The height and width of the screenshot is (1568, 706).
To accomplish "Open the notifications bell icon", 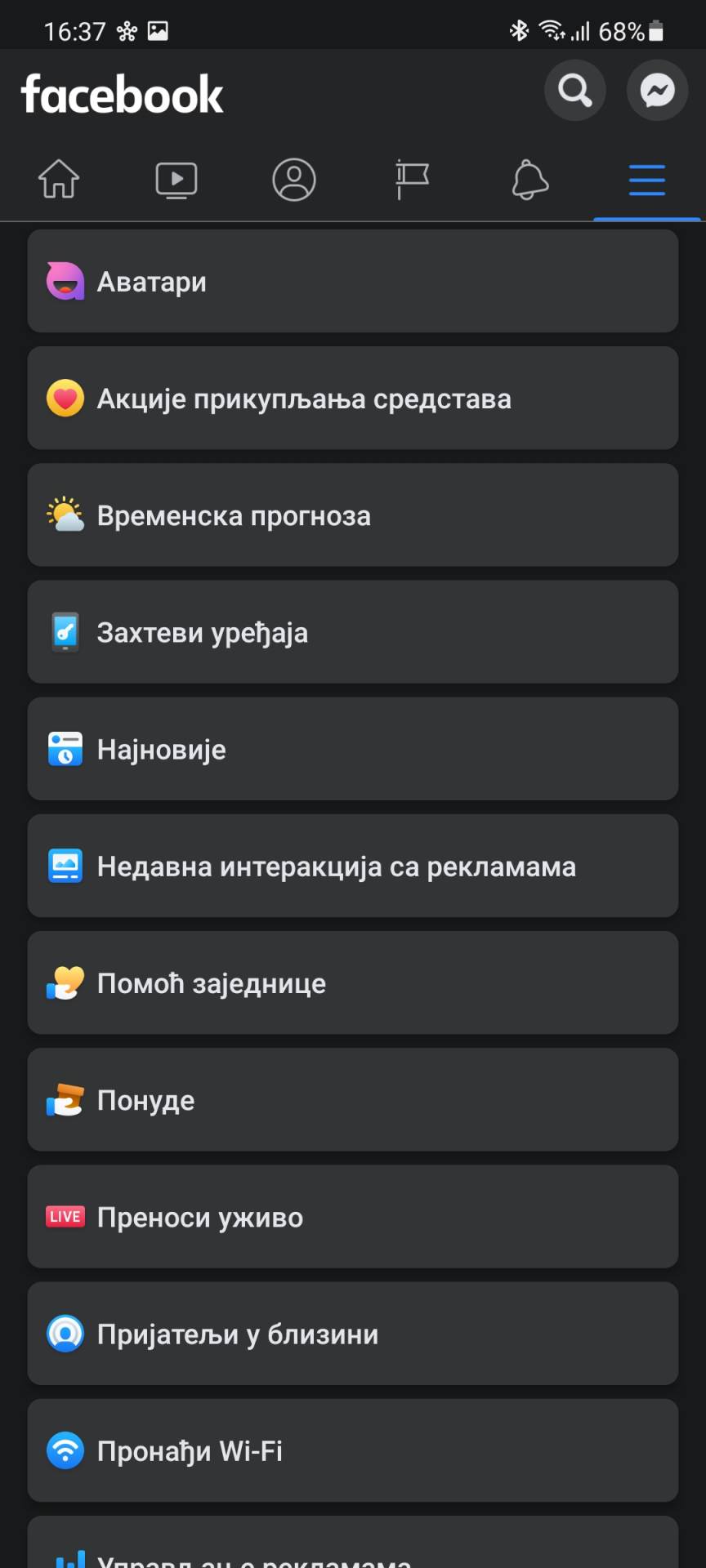I will tap(529, 180).
